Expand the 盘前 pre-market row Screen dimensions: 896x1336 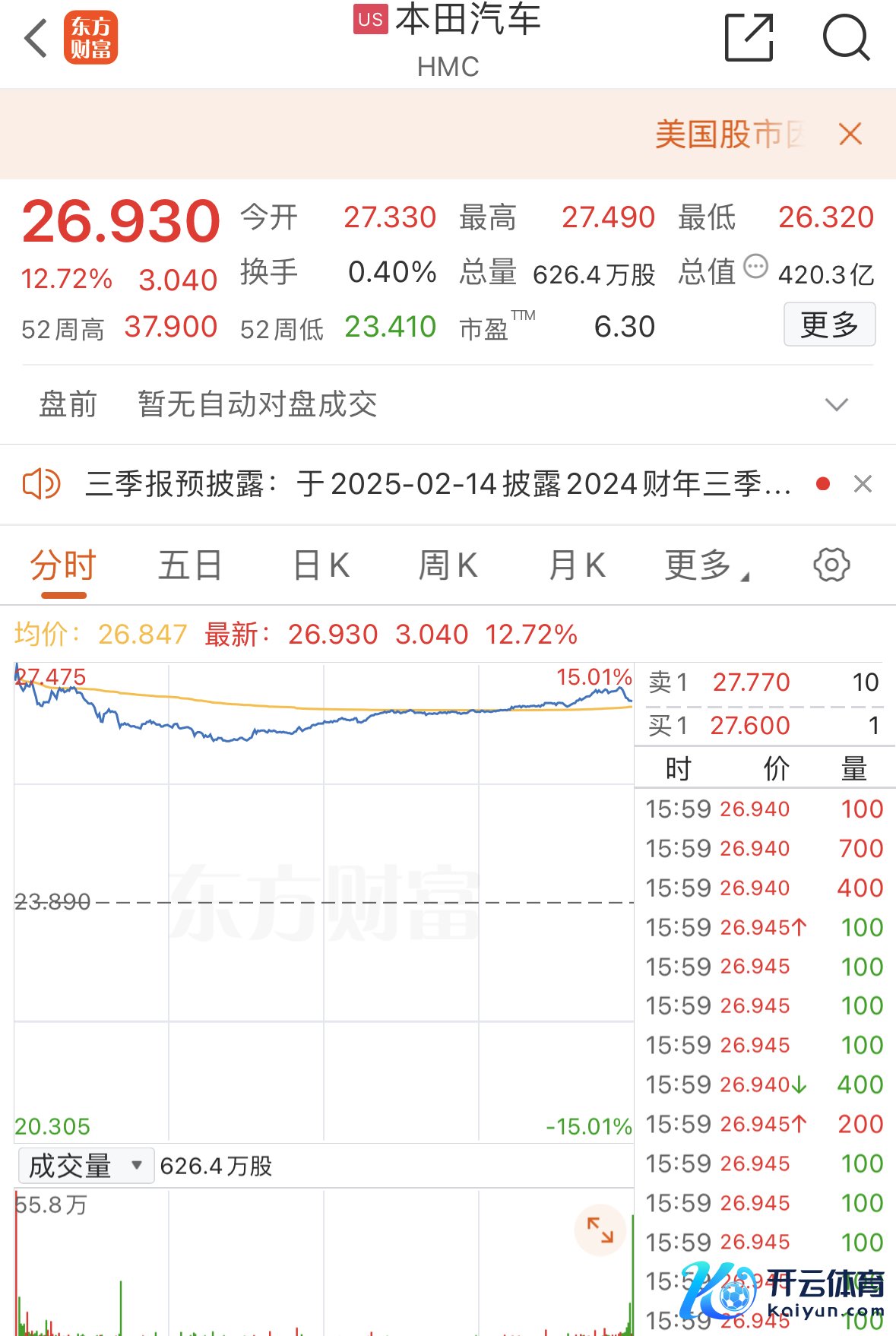pos(836,404)
